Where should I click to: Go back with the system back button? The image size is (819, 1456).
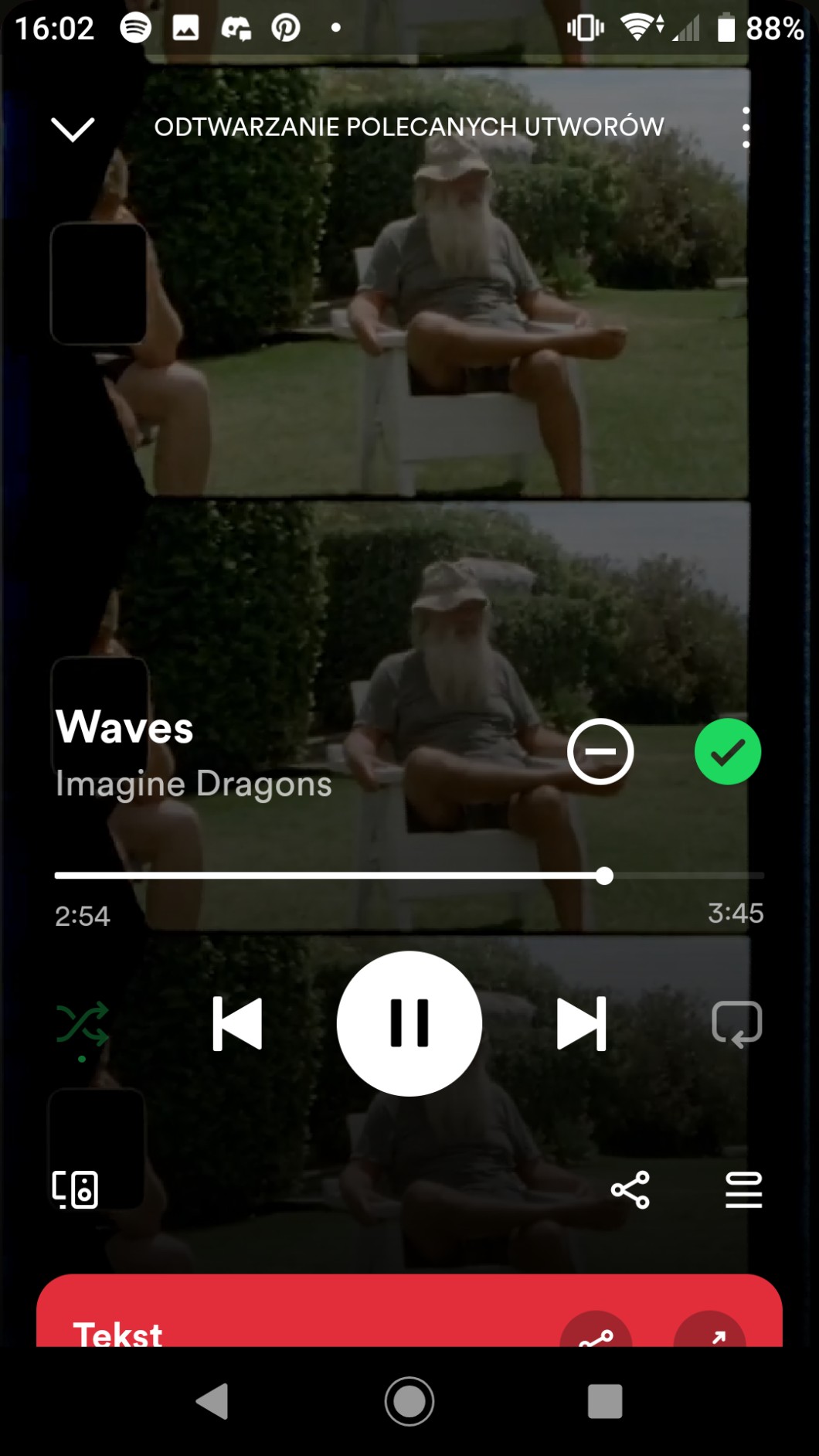coord(212,1401)
